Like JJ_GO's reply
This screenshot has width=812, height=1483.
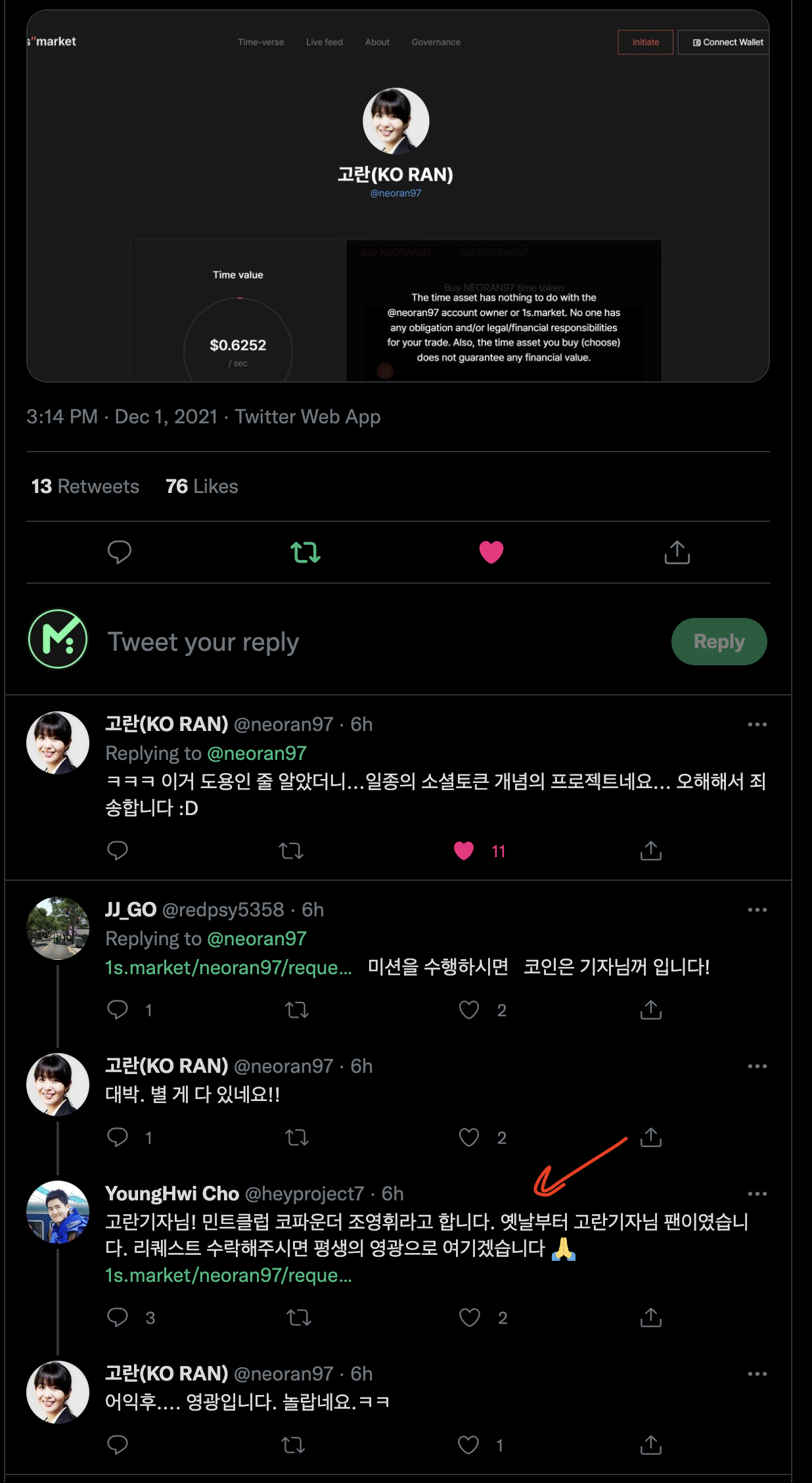click(x=469, y=1010)
